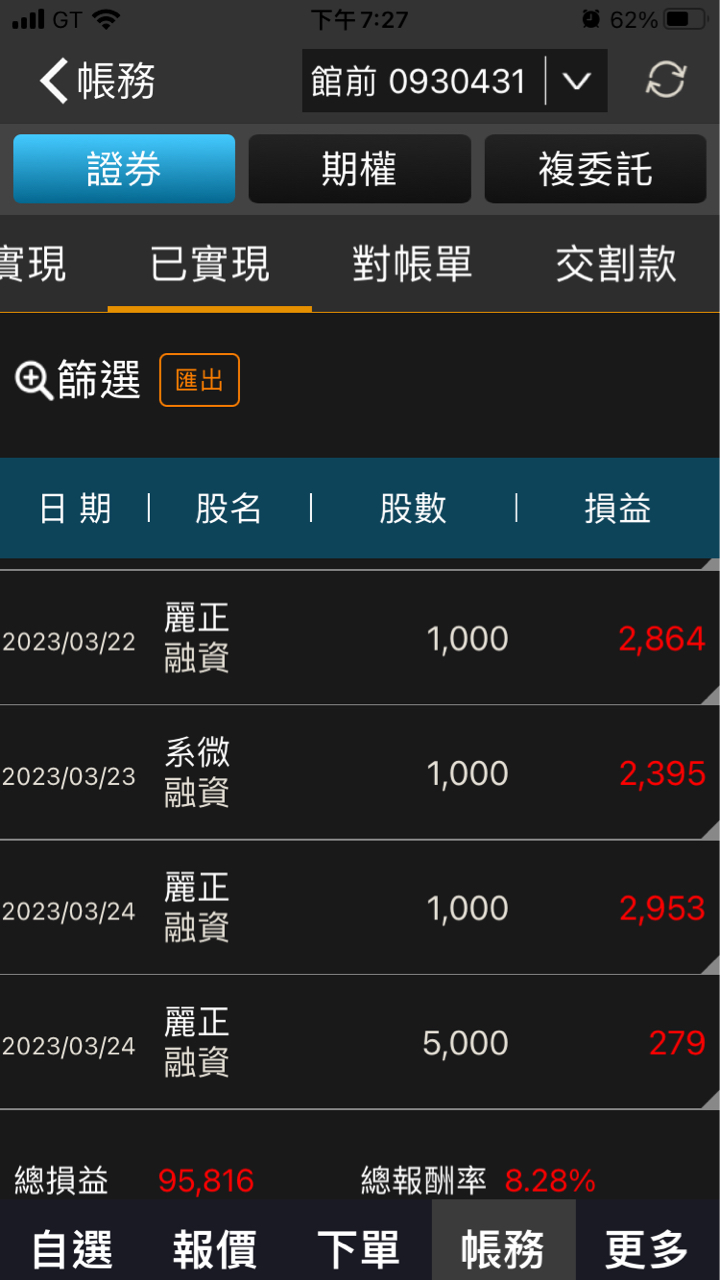Open the 2023/03/22 麗正 融資 record
720x1280 pixels.
tap(360, 638)
